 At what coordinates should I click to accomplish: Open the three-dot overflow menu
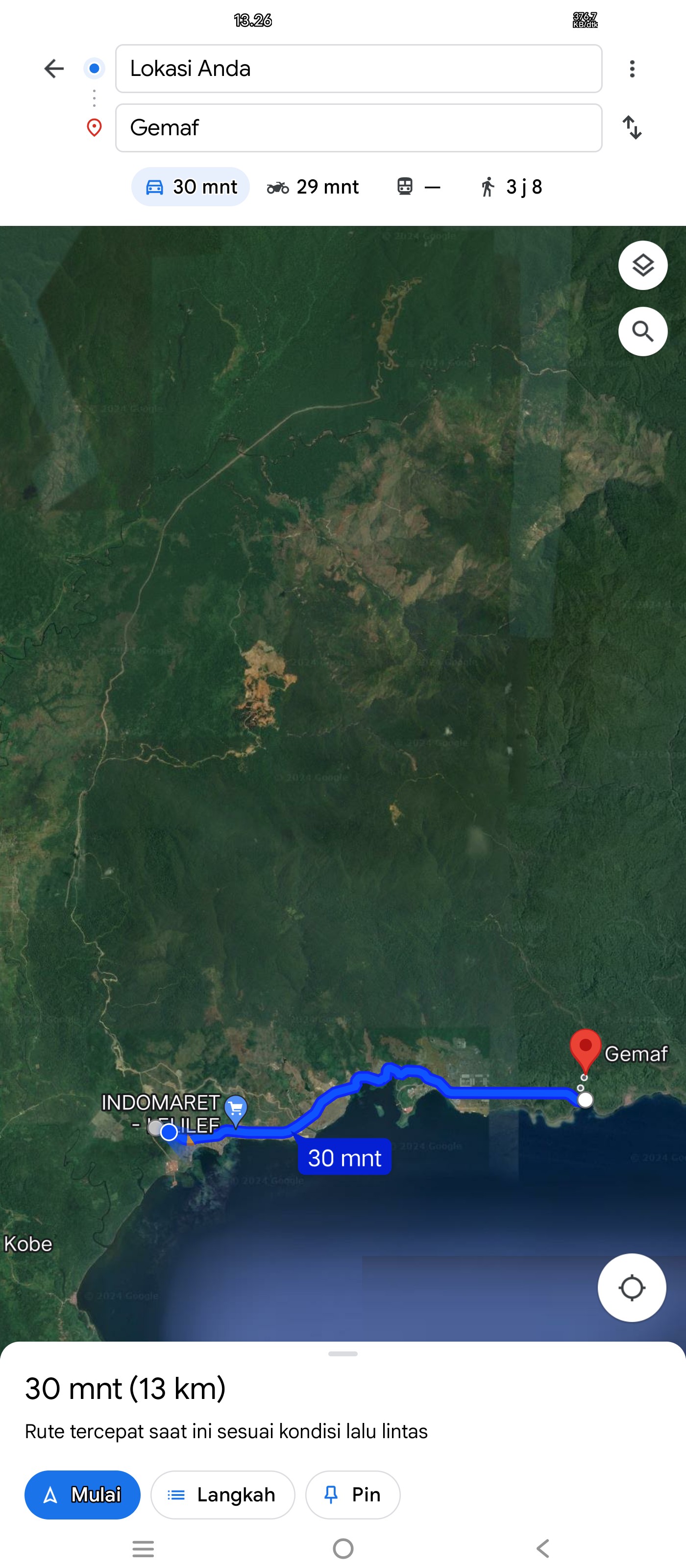point(632,69)
